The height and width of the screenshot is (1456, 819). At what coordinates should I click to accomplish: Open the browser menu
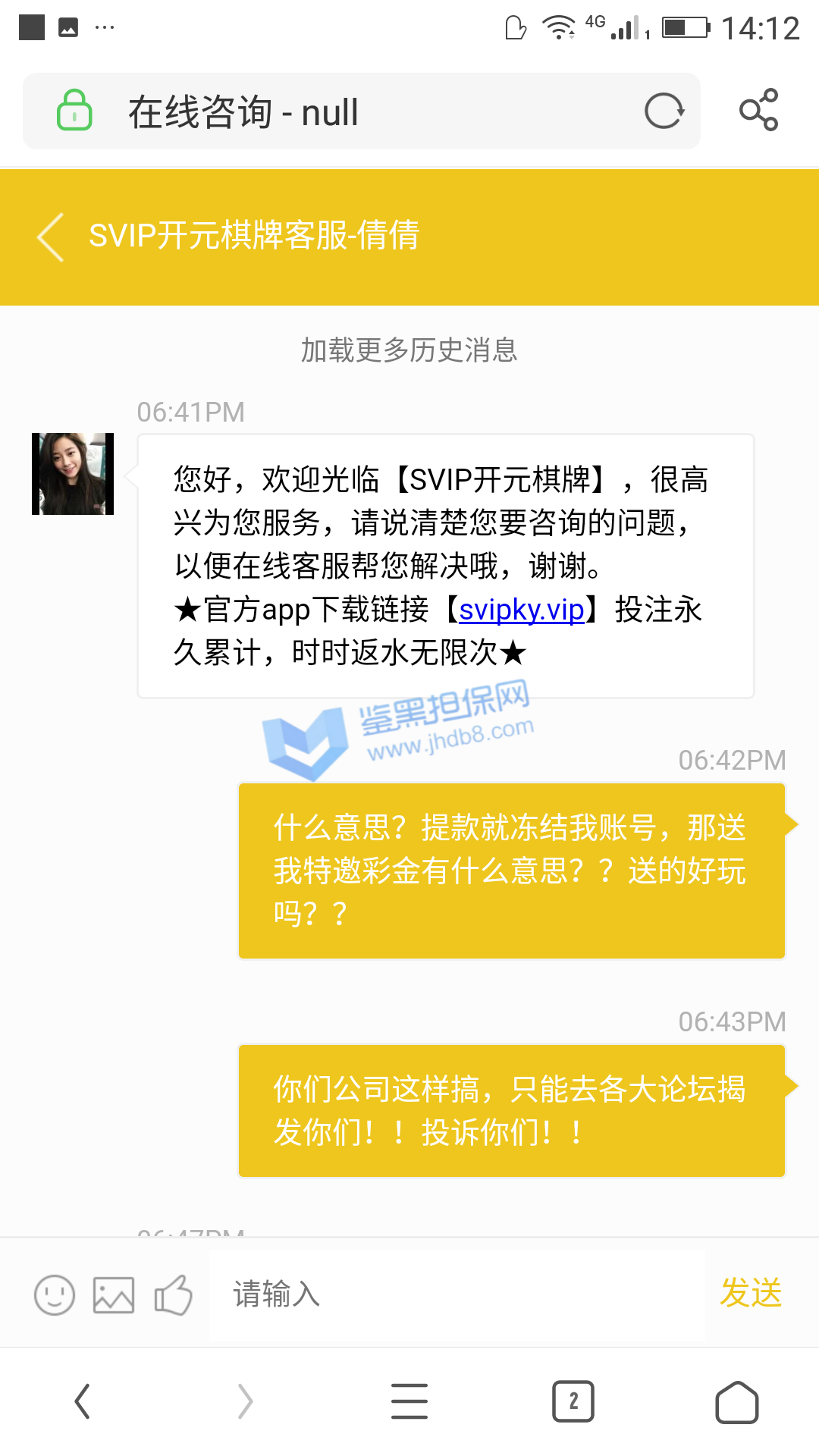pos(409,1401)
